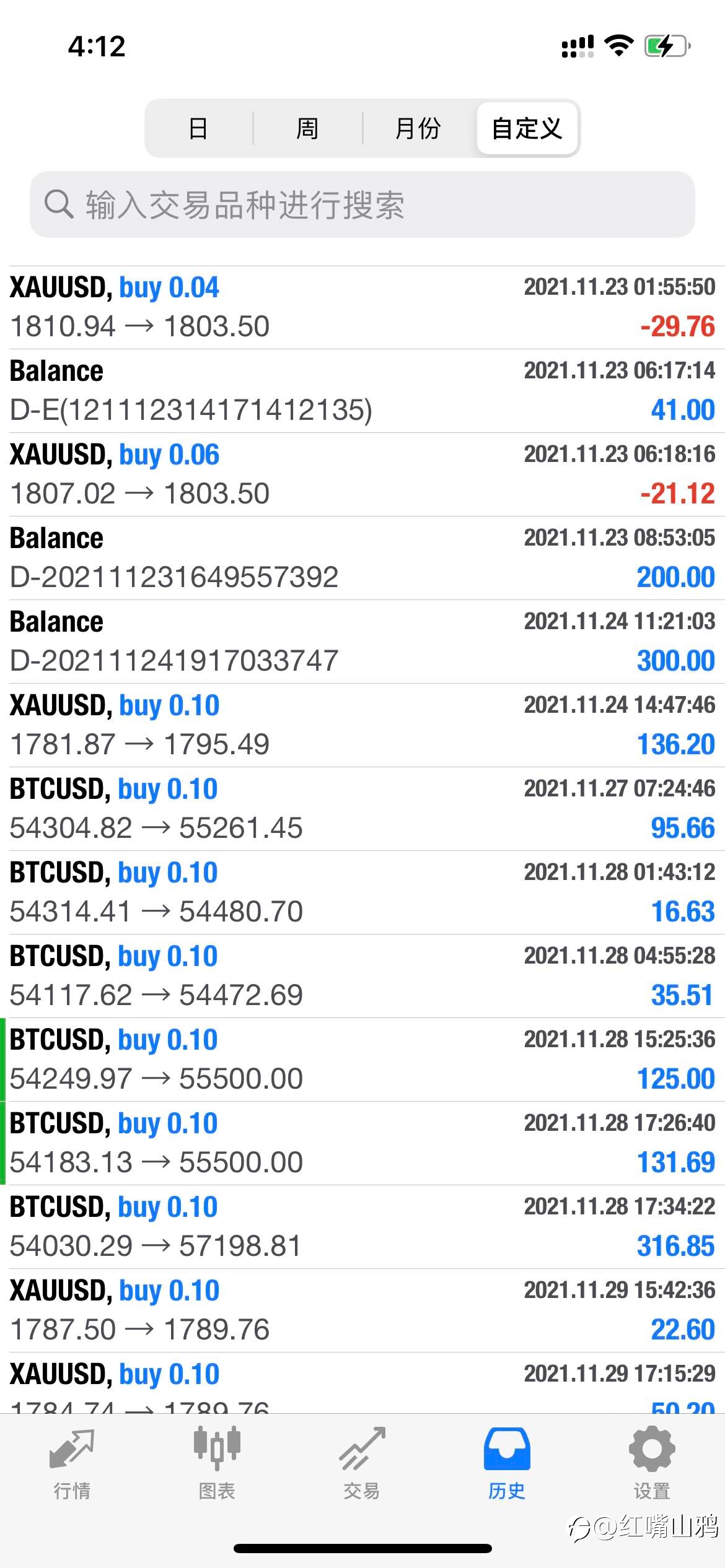Open the BTCUSD trade with 95.66 profit

362,809
